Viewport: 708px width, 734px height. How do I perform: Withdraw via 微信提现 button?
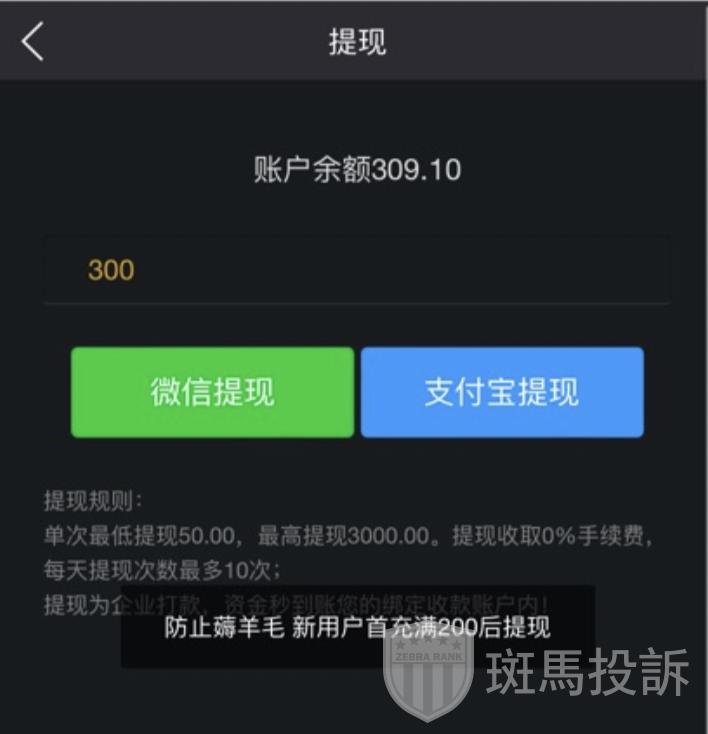pyautogui.click(x=212, y=392)
